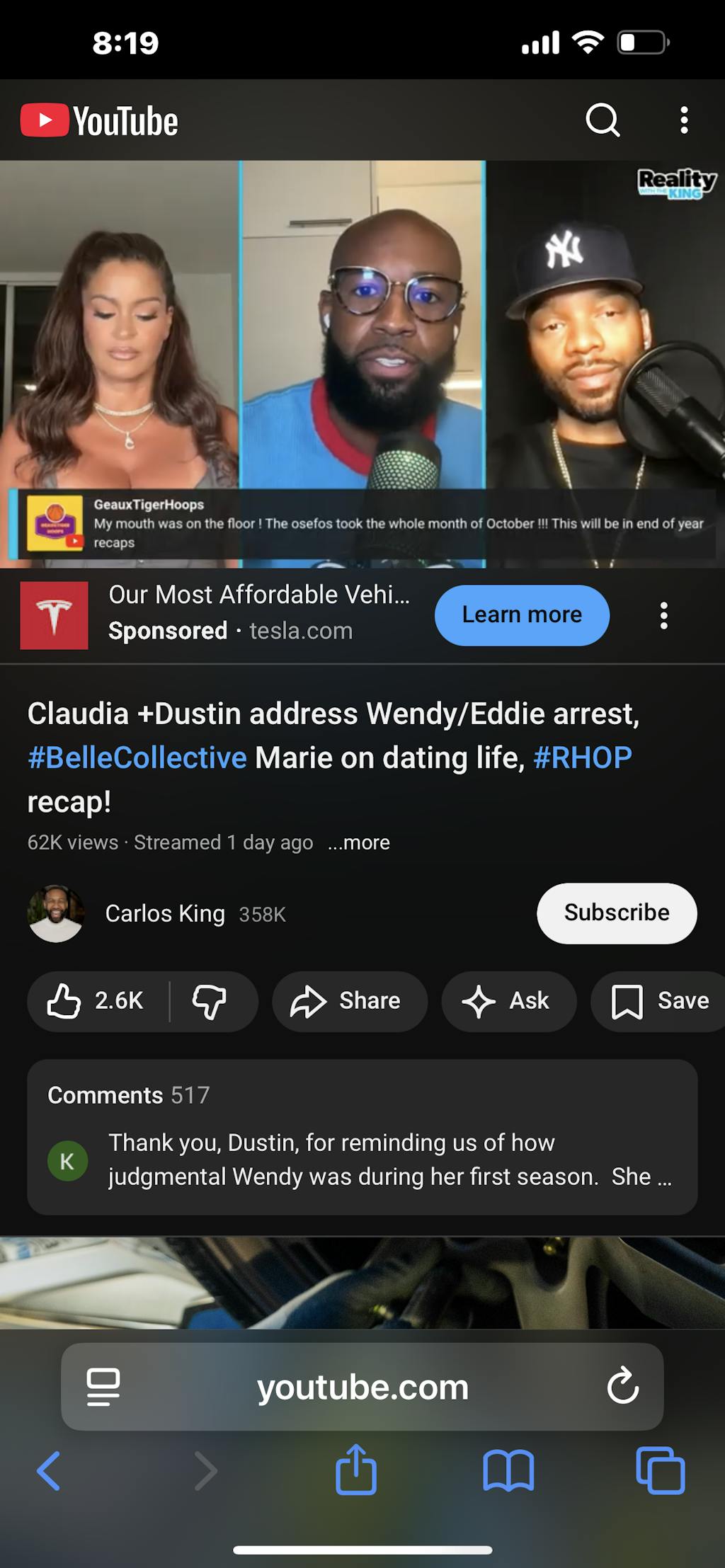Open the YouTube header overflow menu

pyautogui.click(x=684, y=120)
